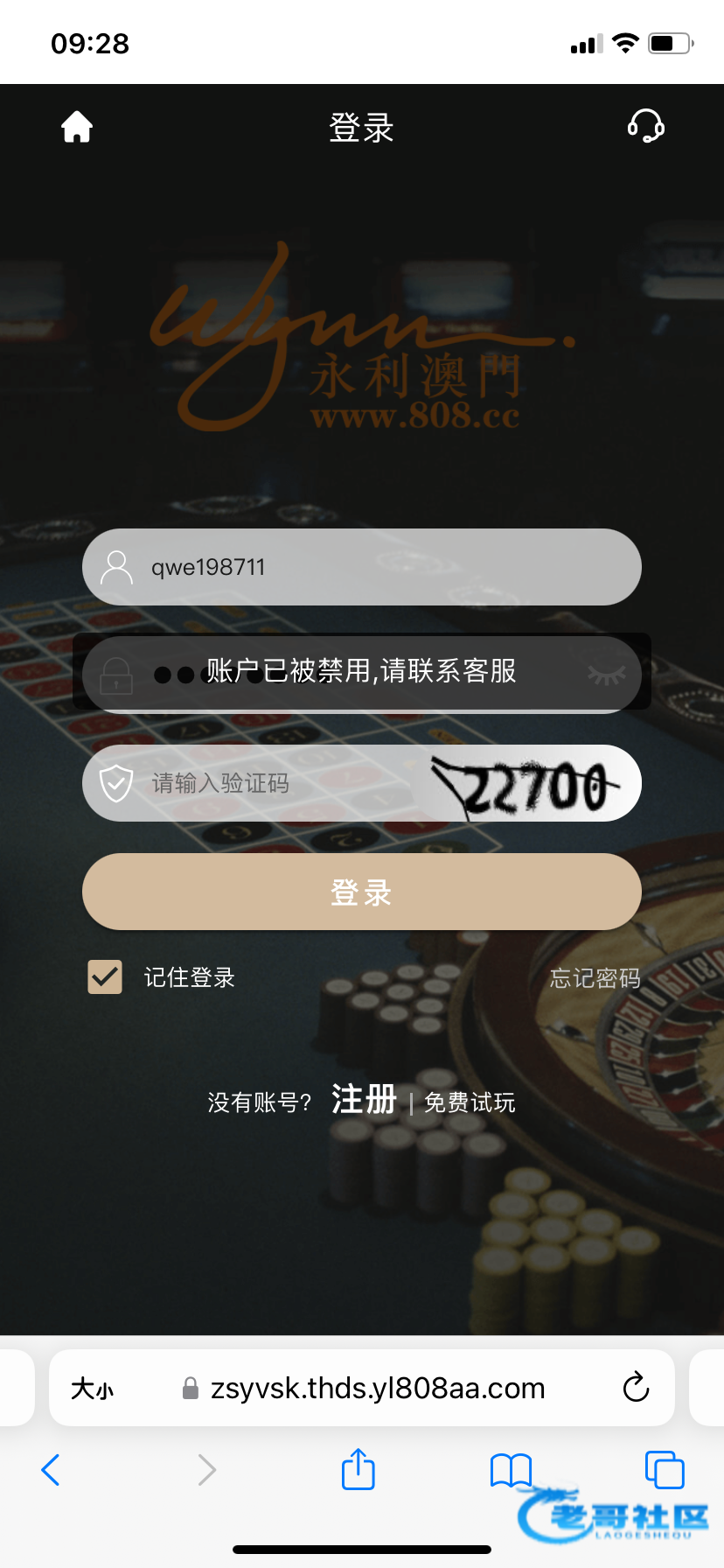
Task: Open the 注册 register link
Action: (364, 1099)
